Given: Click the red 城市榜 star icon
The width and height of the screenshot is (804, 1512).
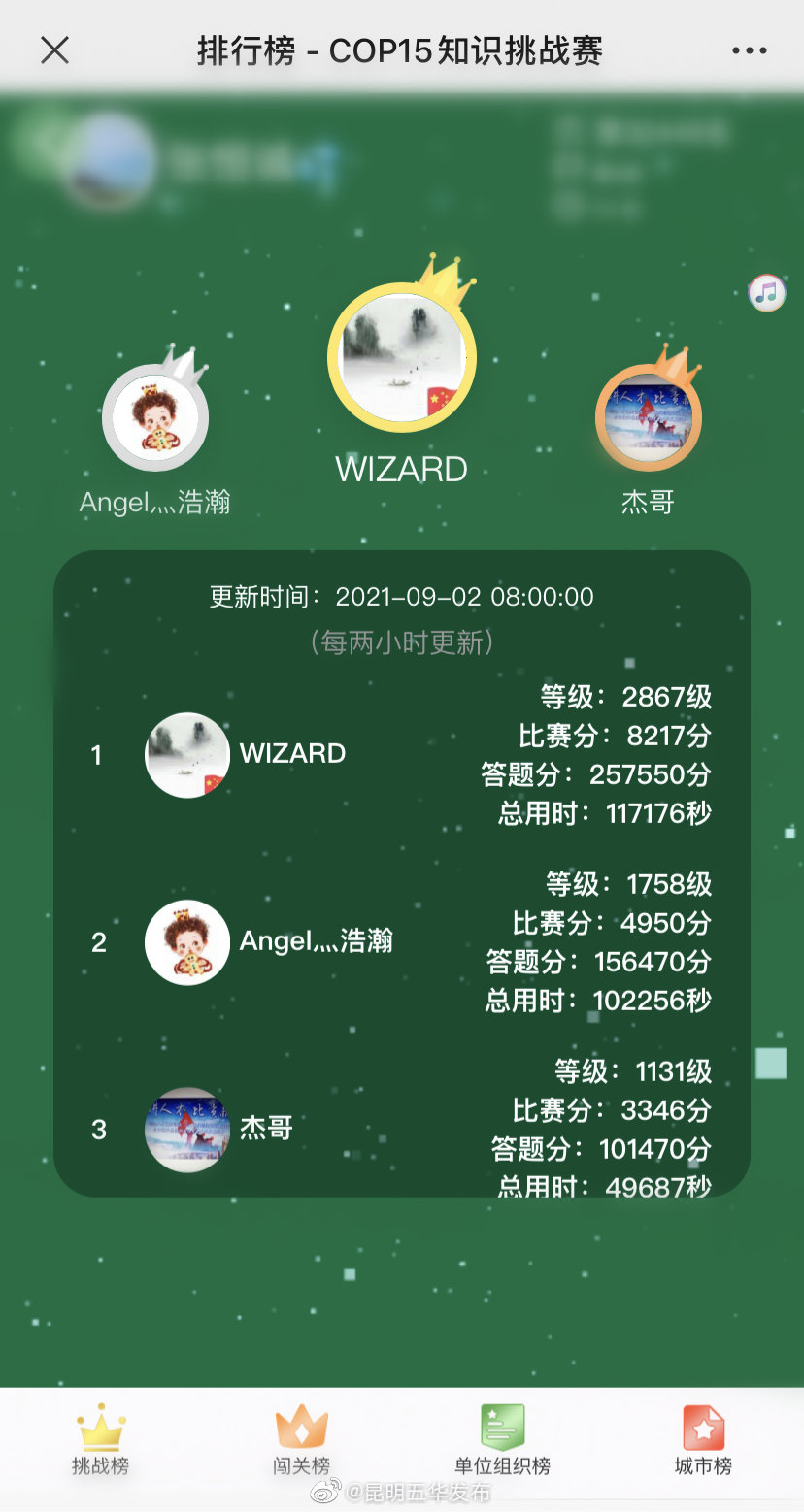Looking at the screenshot, I should point(702,1427).
